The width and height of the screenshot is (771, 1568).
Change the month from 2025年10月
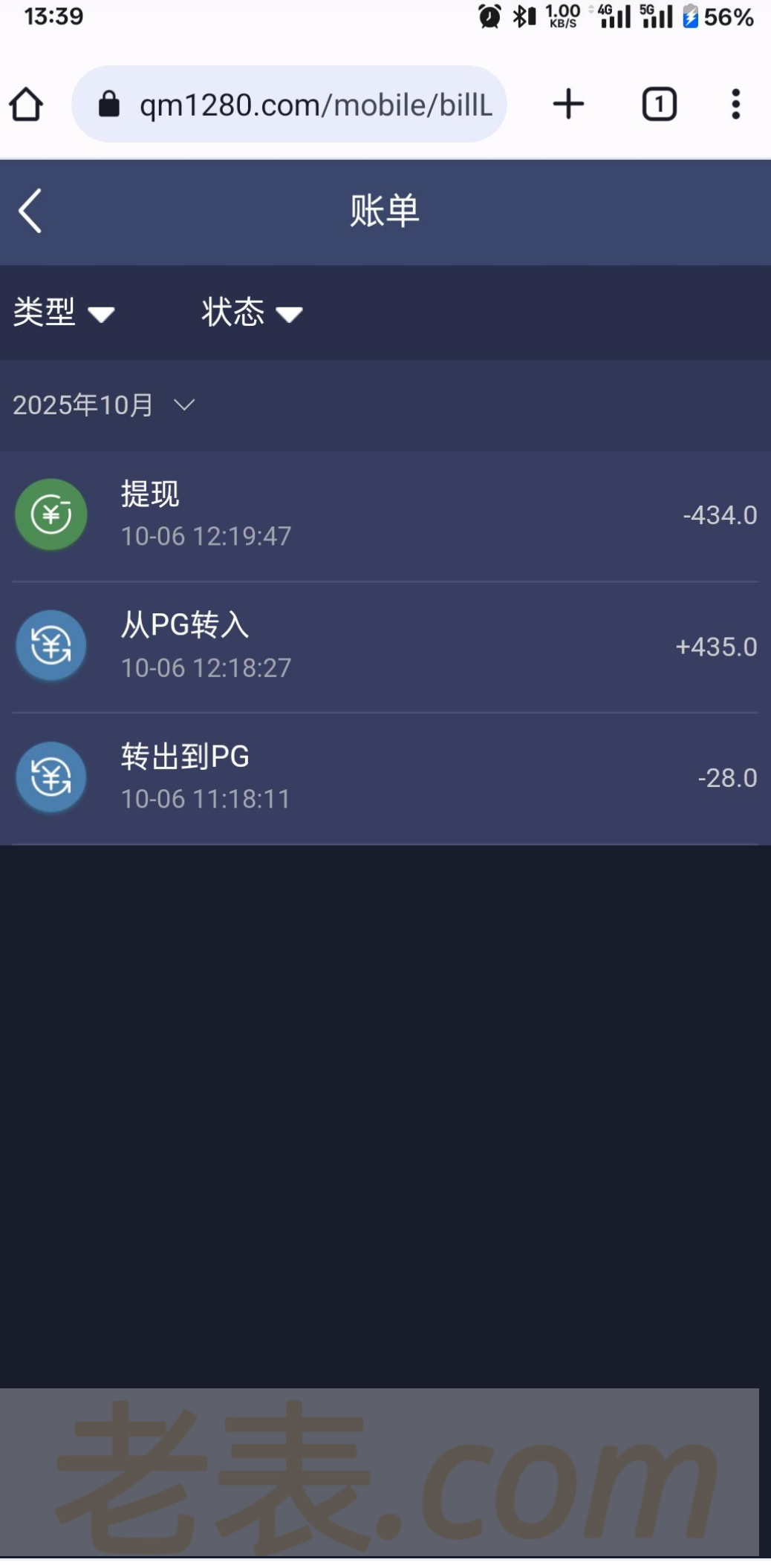pyautogui.click(x=104, y=405)
